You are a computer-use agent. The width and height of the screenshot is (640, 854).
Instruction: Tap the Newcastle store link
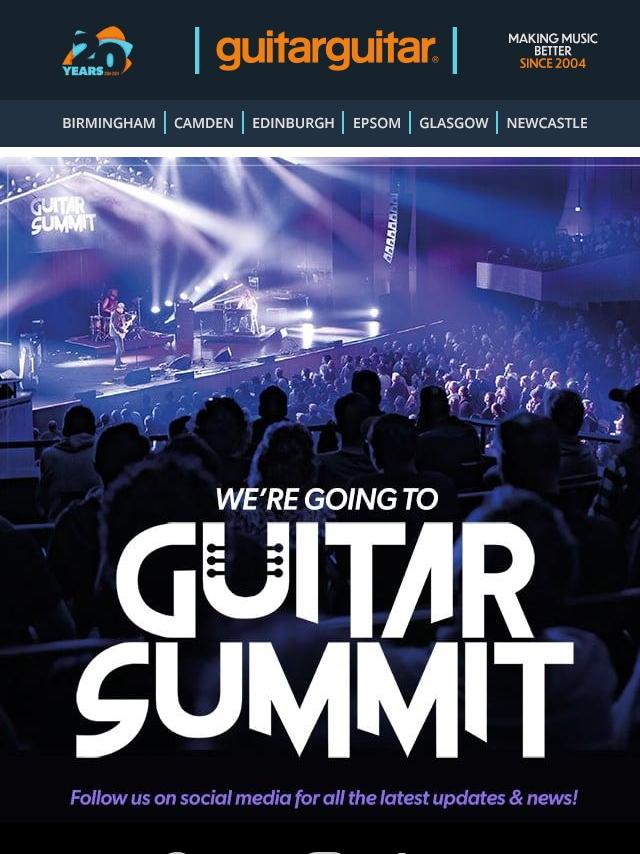(547, 123)
